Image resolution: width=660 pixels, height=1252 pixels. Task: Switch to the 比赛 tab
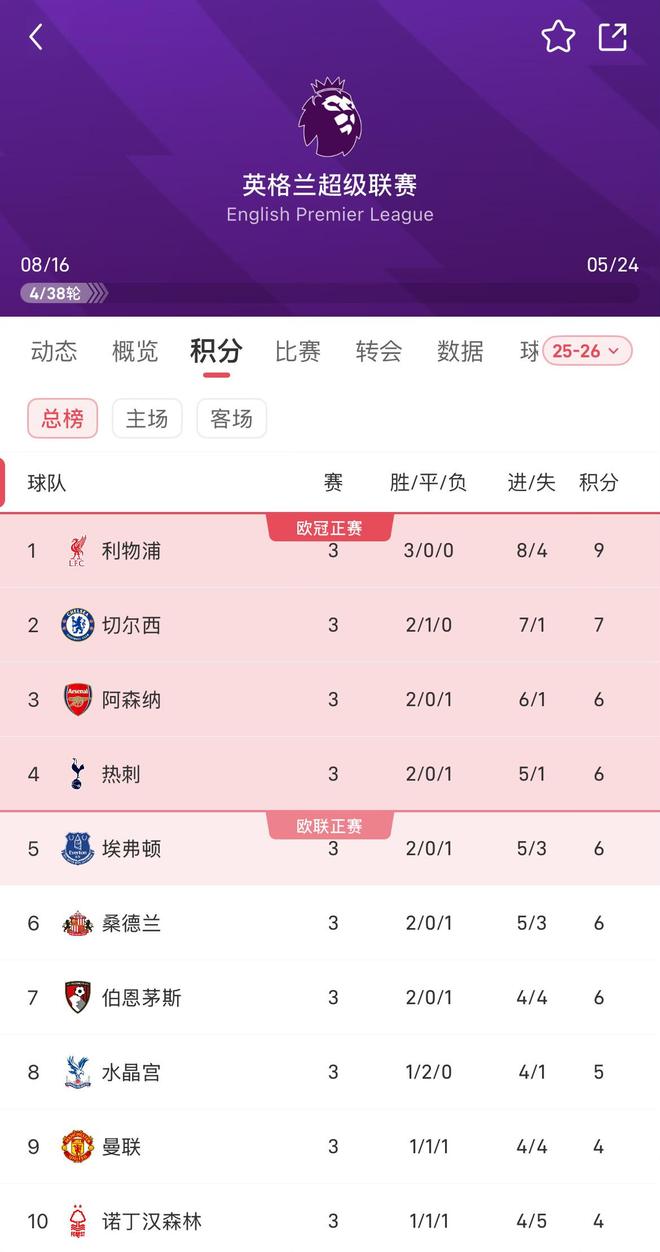point(298,351)
